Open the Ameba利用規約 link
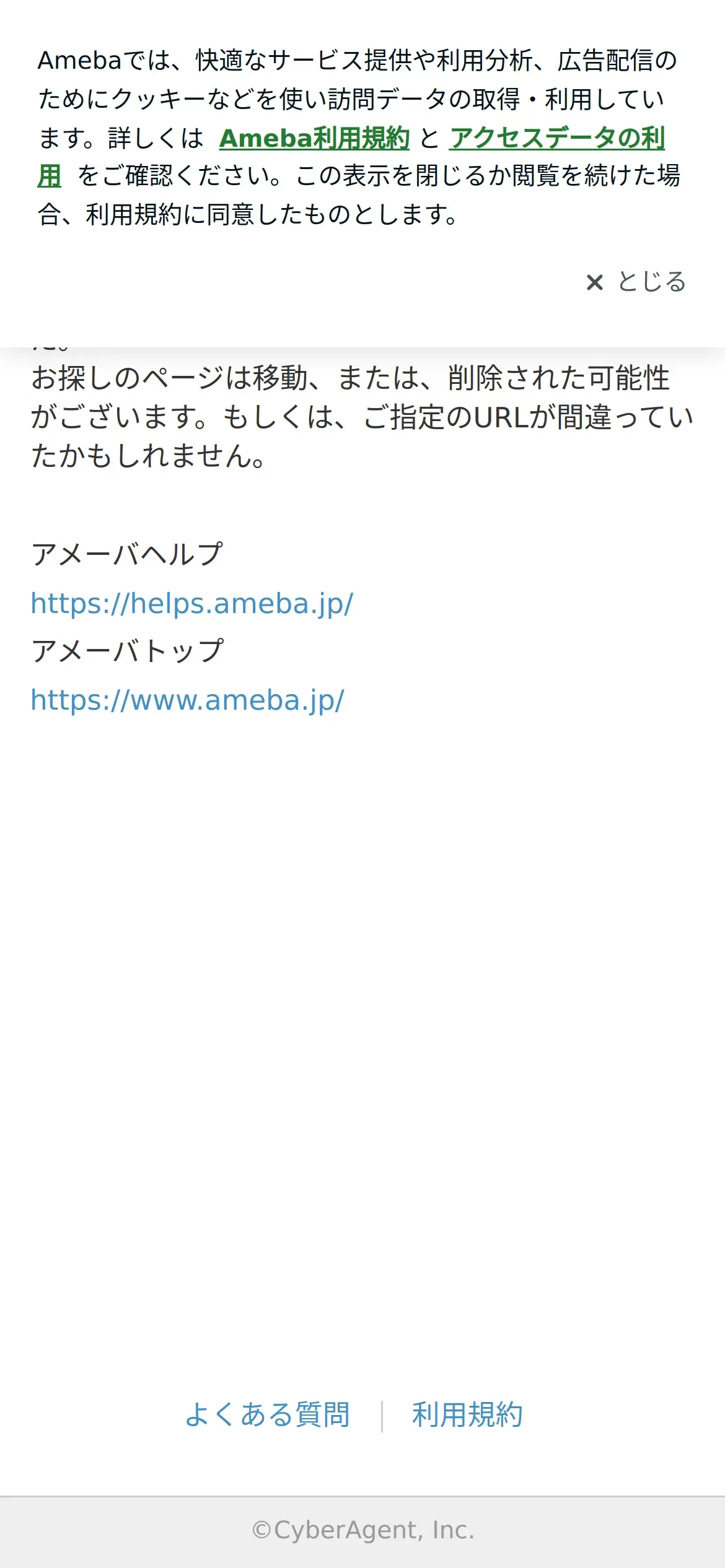Screen dimensions: 725x1568 [x=314, y=137]
